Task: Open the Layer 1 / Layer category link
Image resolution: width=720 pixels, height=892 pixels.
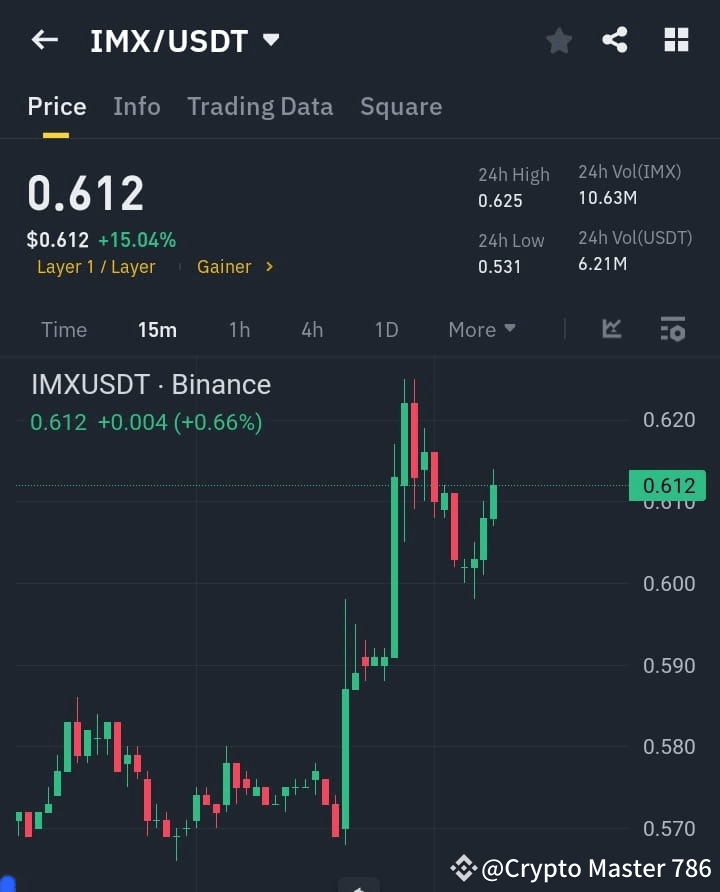Action: [x=96, y=267]
